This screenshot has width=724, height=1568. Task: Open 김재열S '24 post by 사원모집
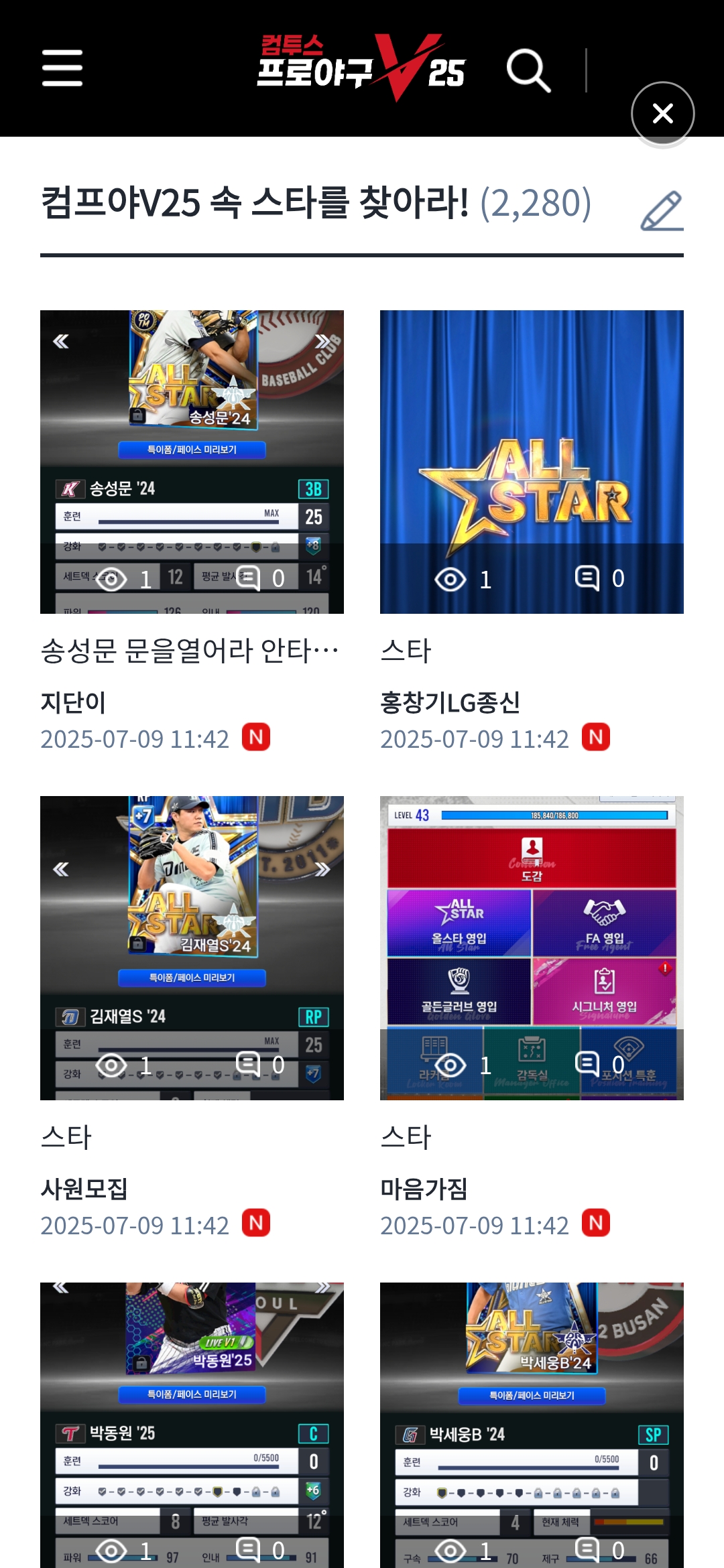click(192, 948)
